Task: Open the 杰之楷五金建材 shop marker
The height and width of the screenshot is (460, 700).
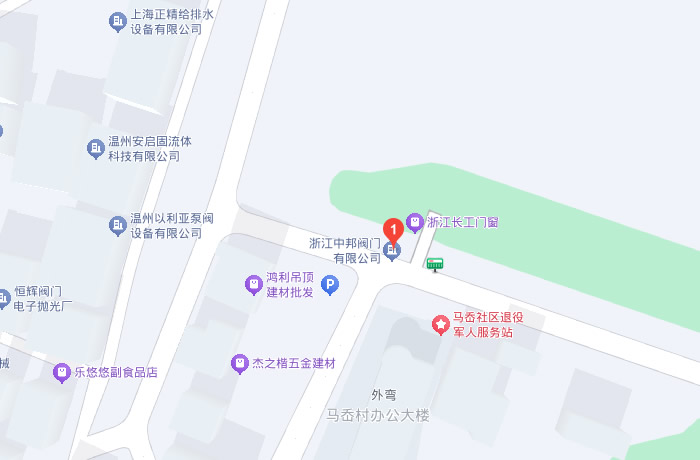Action: point(239,364)
